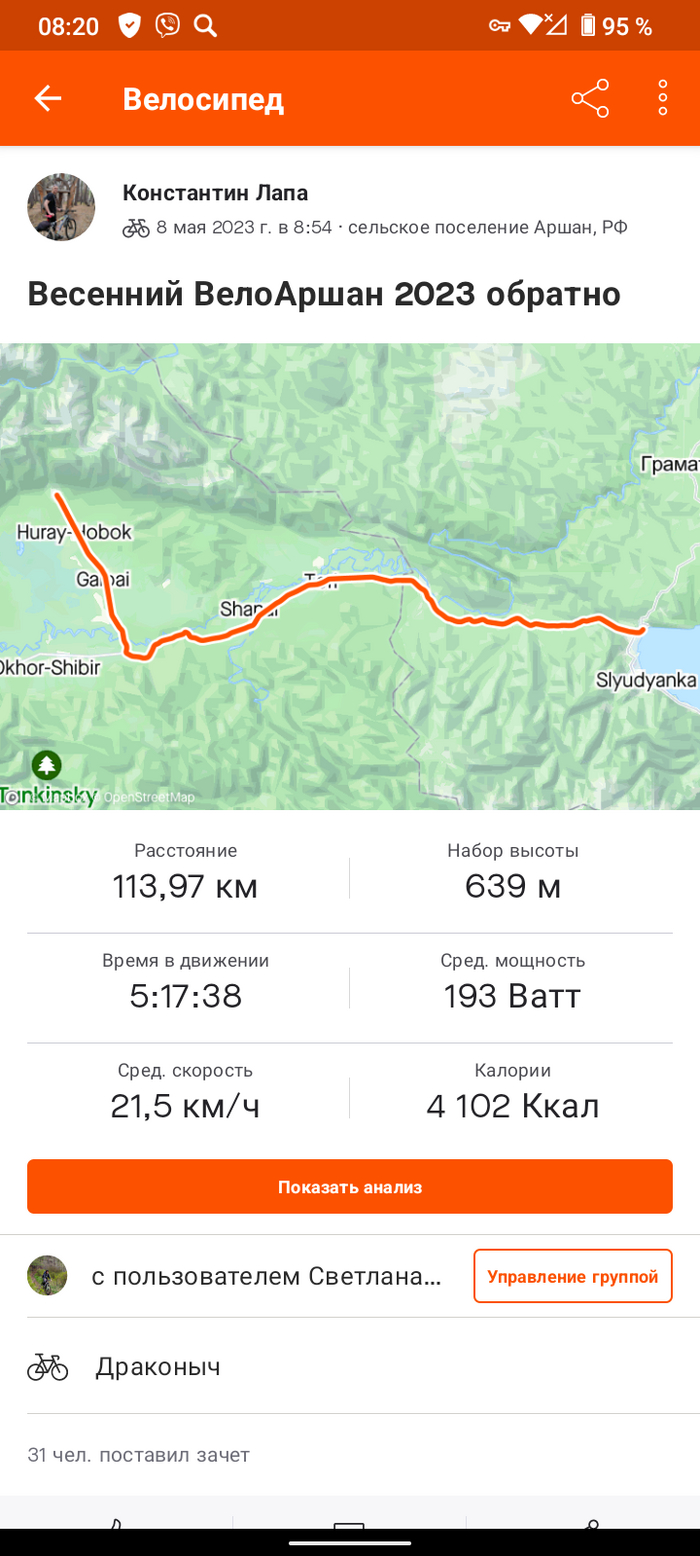The image size is (700, 1556).
Task: Share this activity
Action: click(590, 98)
